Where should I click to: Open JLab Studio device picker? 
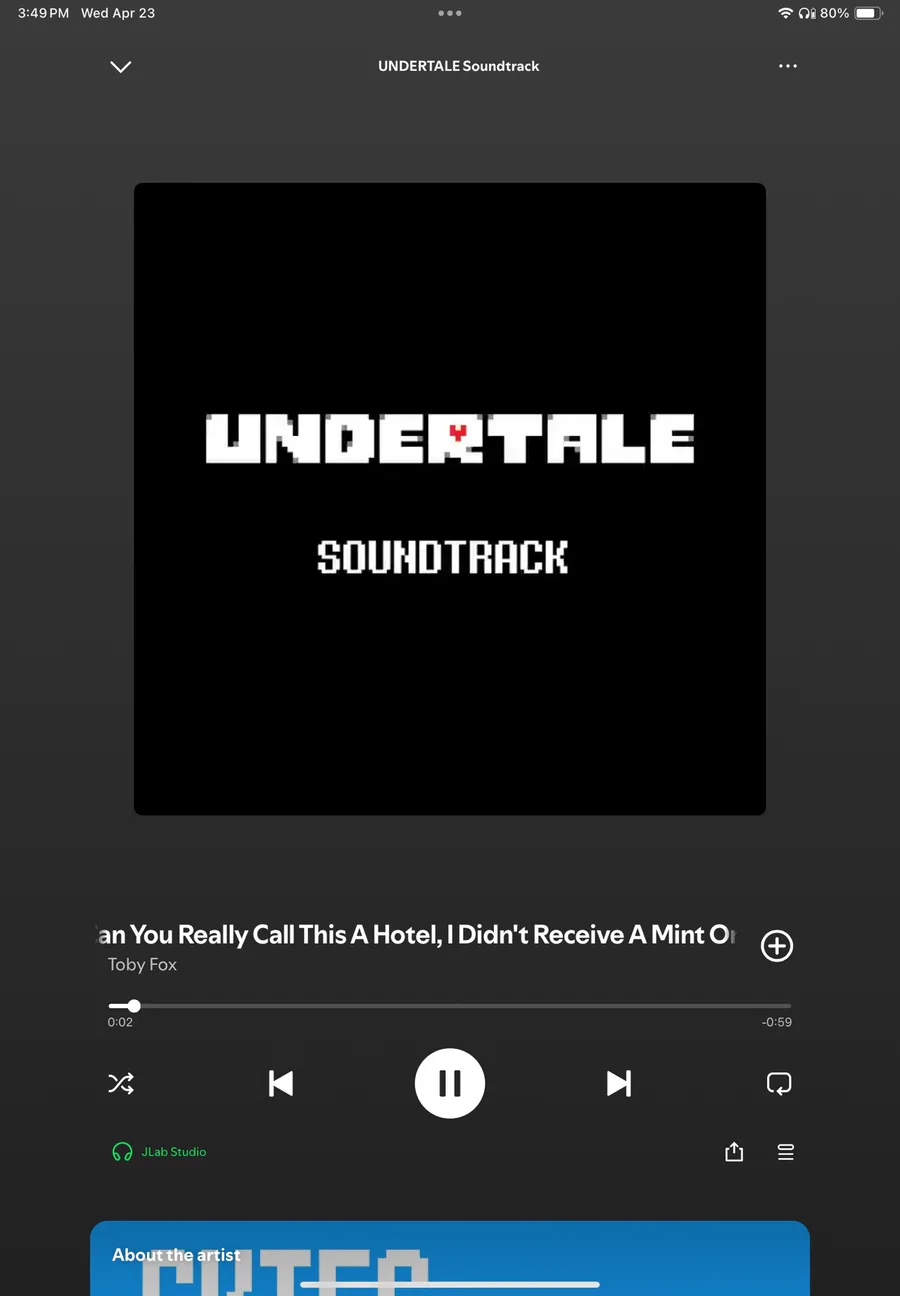point(160,1152)
